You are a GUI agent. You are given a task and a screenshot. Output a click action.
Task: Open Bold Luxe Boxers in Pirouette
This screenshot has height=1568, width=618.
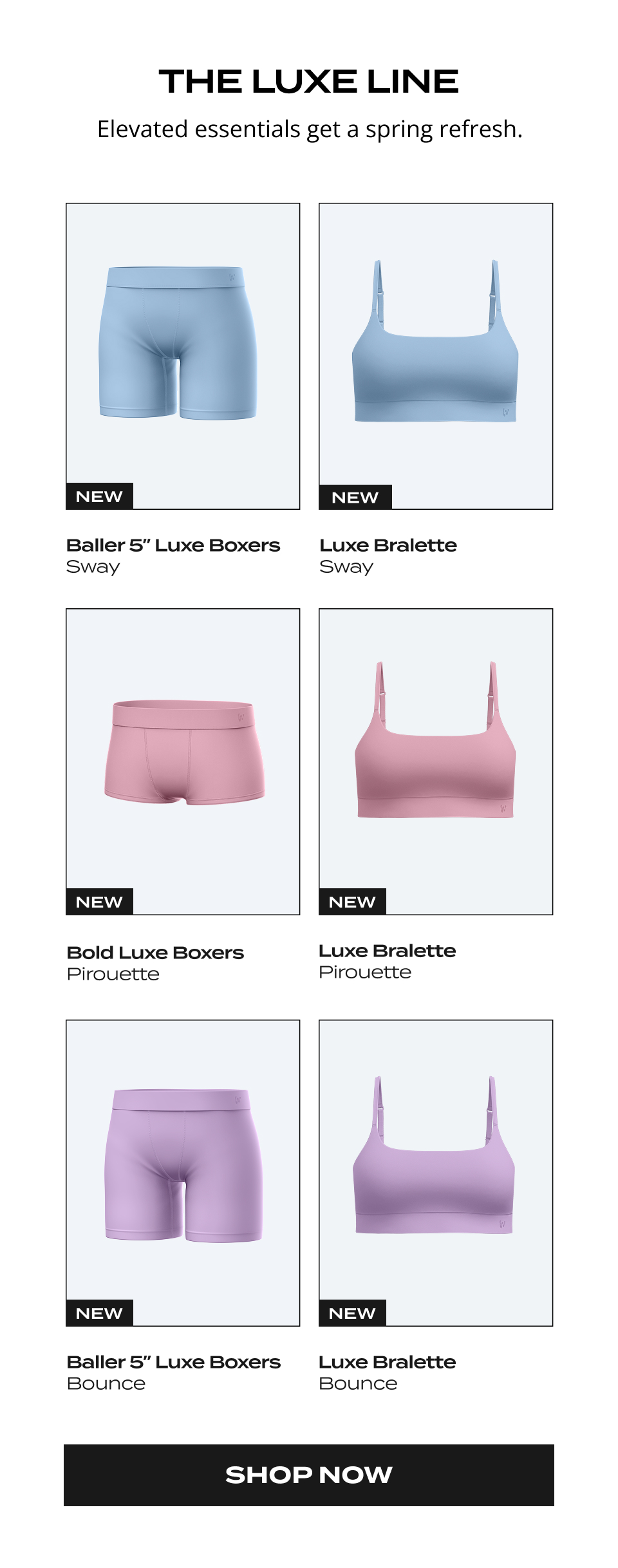183,761
